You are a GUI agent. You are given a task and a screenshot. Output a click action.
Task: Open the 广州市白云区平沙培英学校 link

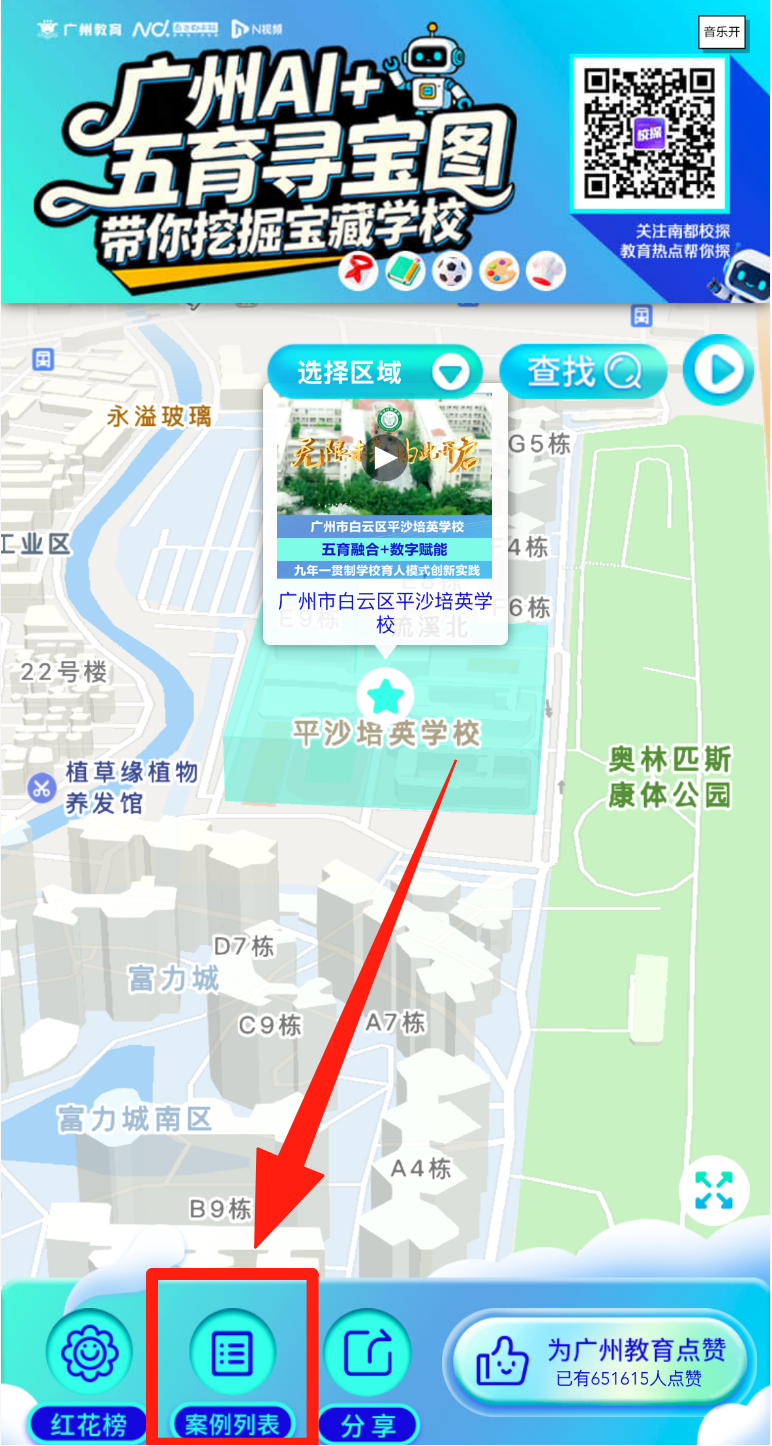tap(385, 612)
